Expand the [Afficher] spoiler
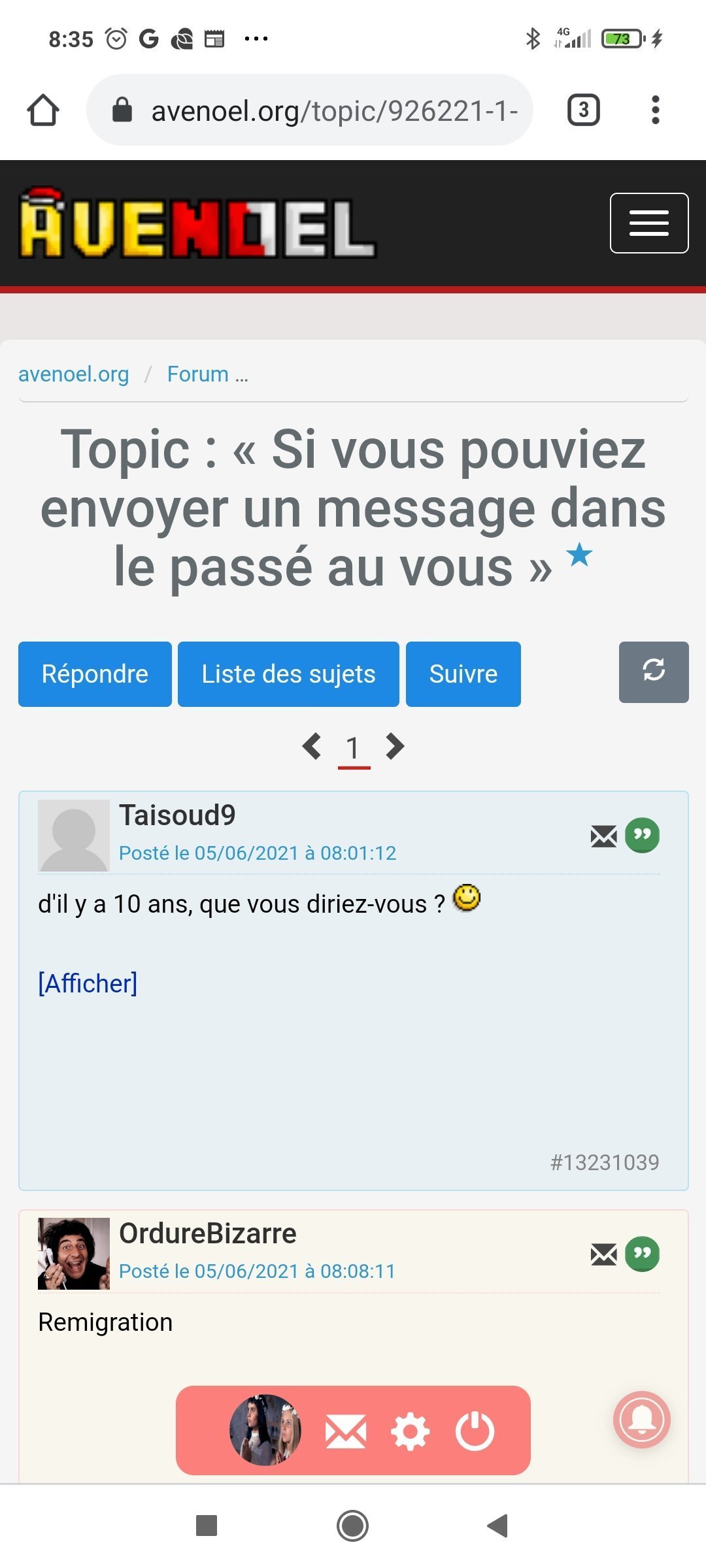 pos(88,983)
